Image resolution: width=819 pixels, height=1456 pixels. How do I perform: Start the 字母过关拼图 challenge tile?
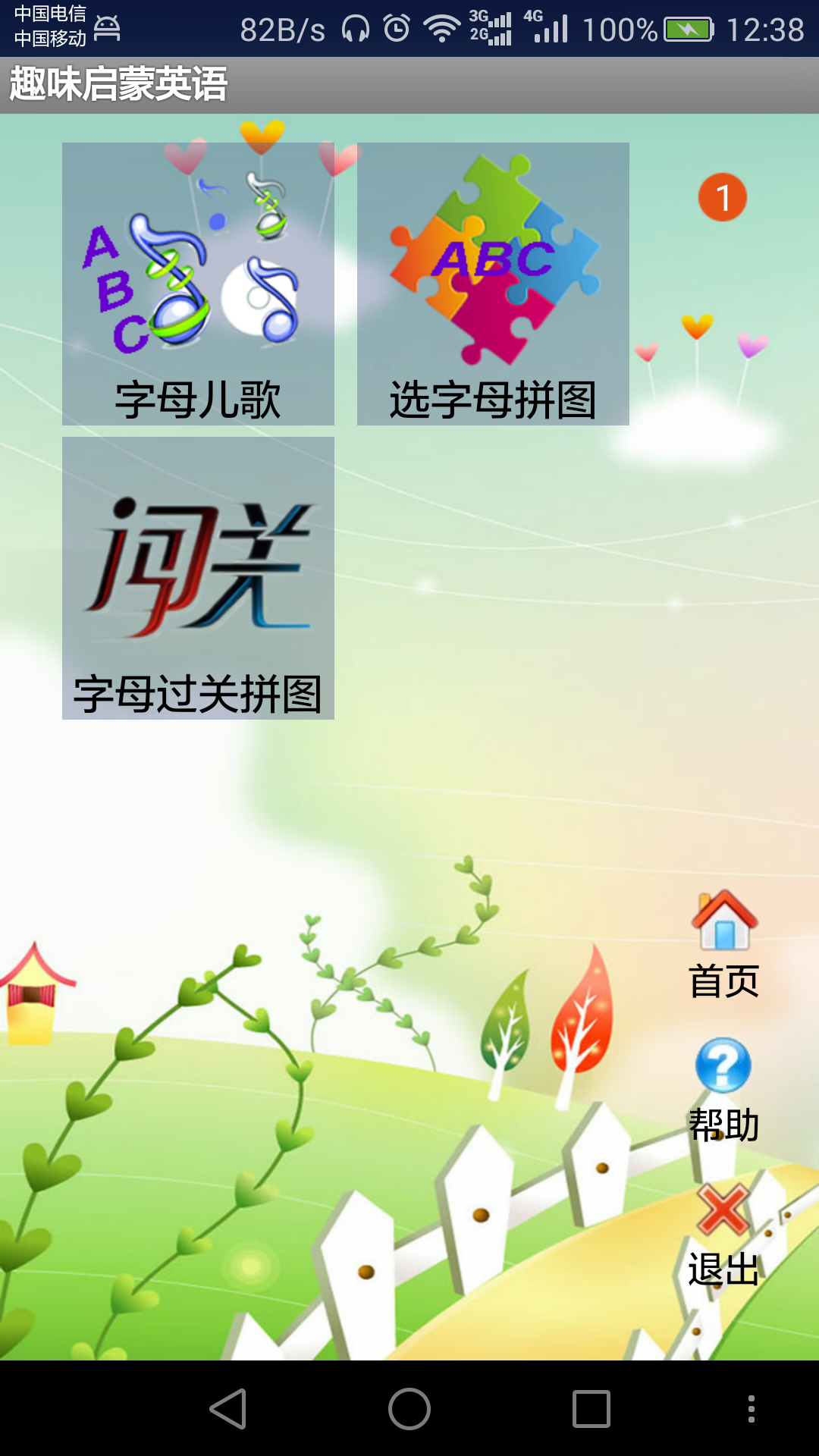[198, 578]
